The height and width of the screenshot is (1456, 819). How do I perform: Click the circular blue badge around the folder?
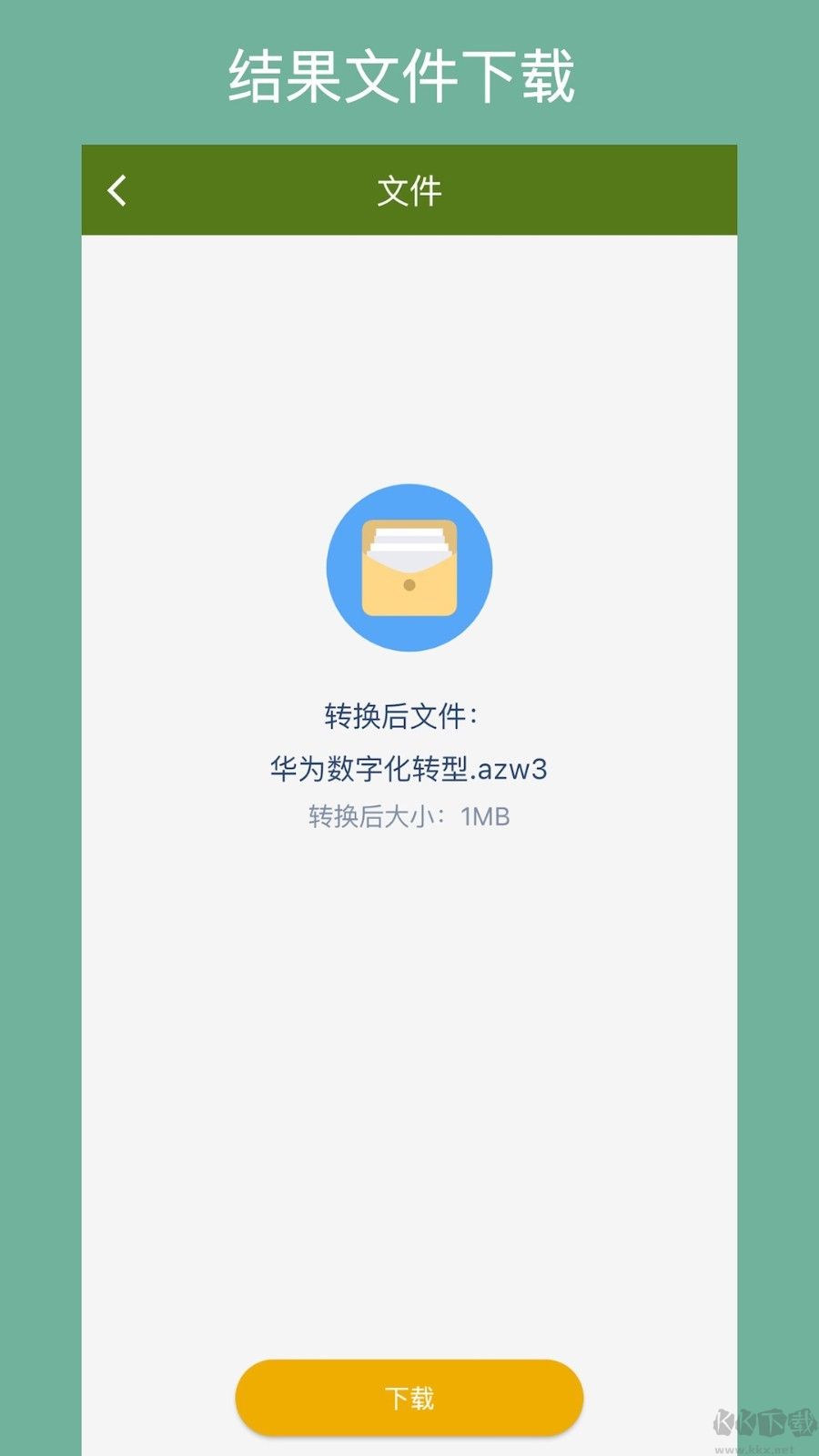[x=411, y=566]
